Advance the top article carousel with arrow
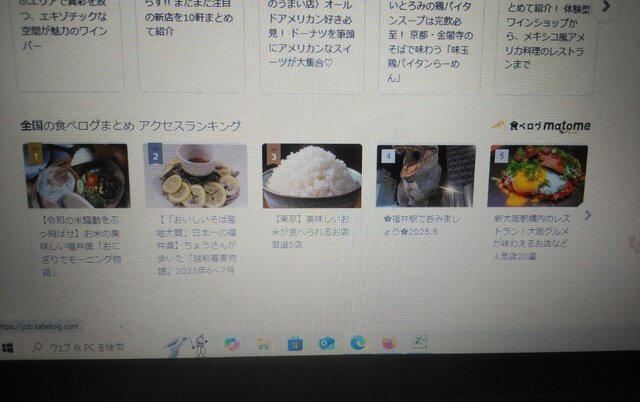Viewport: 640px width, 402px height. coord(607,6)
